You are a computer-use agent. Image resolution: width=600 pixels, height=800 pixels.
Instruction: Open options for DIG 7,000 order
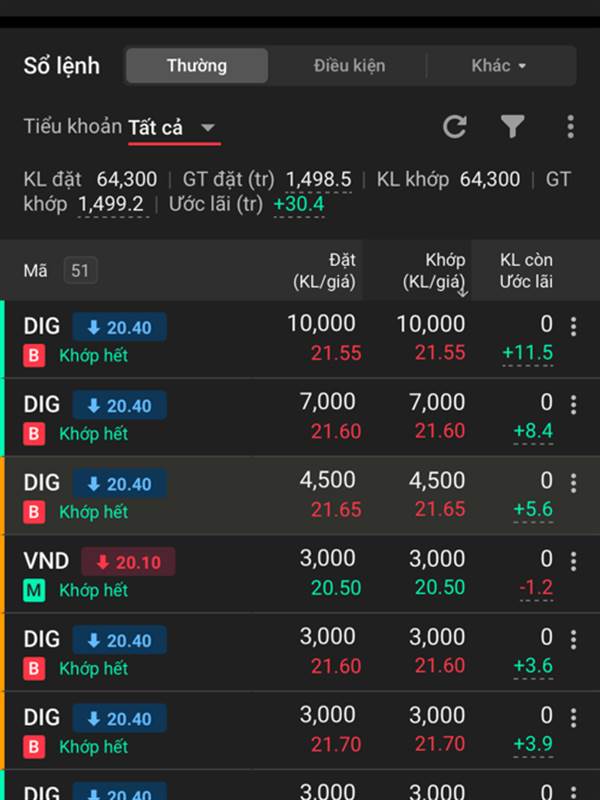pos(573,404)
